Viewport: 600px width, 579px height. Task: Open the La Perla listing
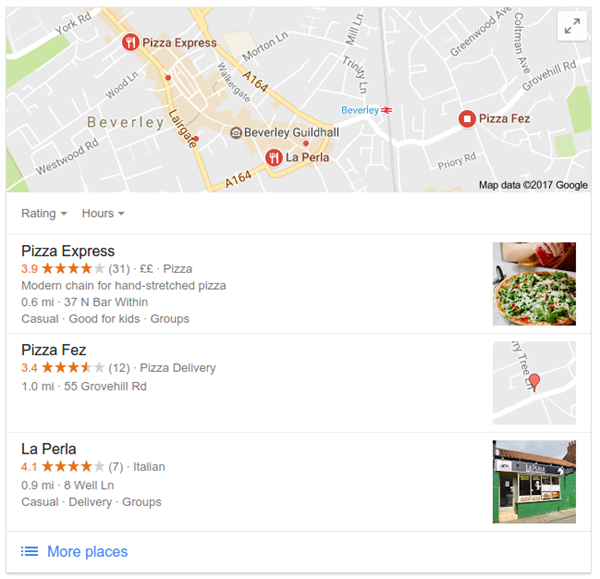click(x=49, y=449)
